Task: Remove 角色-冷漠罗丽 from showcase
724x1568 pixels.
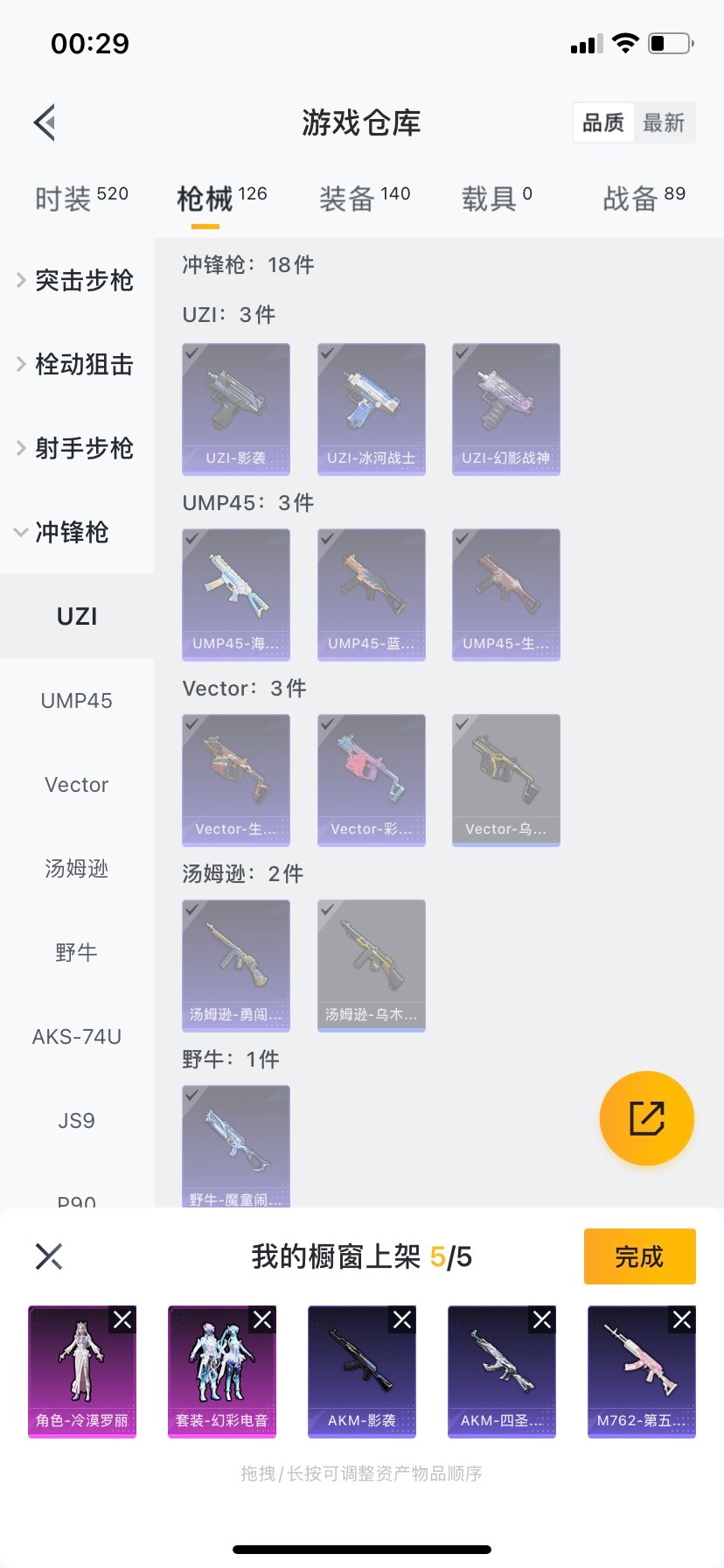Action: (122, 1319)
